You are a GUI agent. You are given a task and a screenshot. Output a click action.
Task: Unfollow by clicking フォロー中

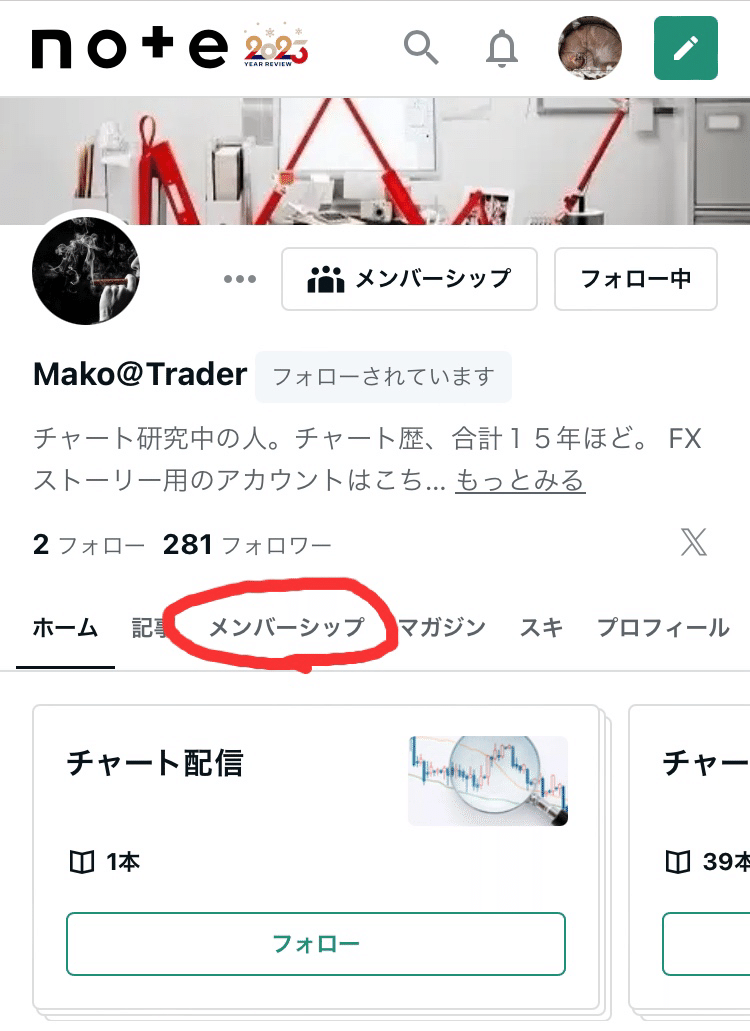click(635, 279)
